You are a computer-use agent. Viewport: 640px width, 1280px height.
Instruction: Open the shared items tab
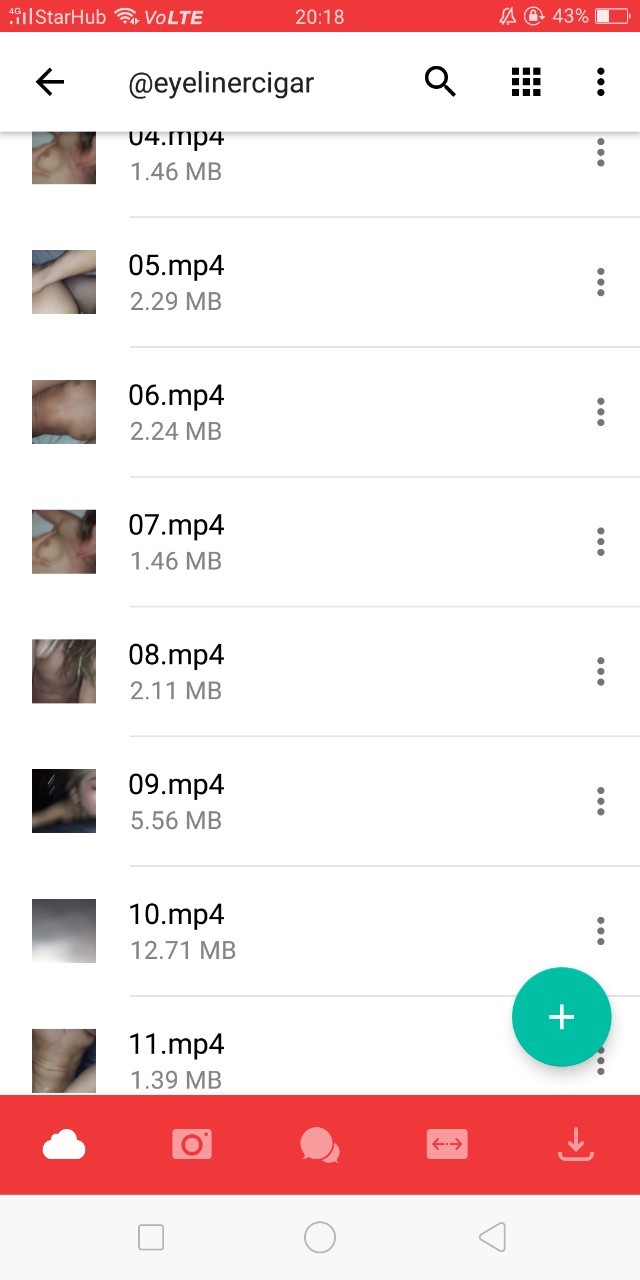(x=447, y=1145)
